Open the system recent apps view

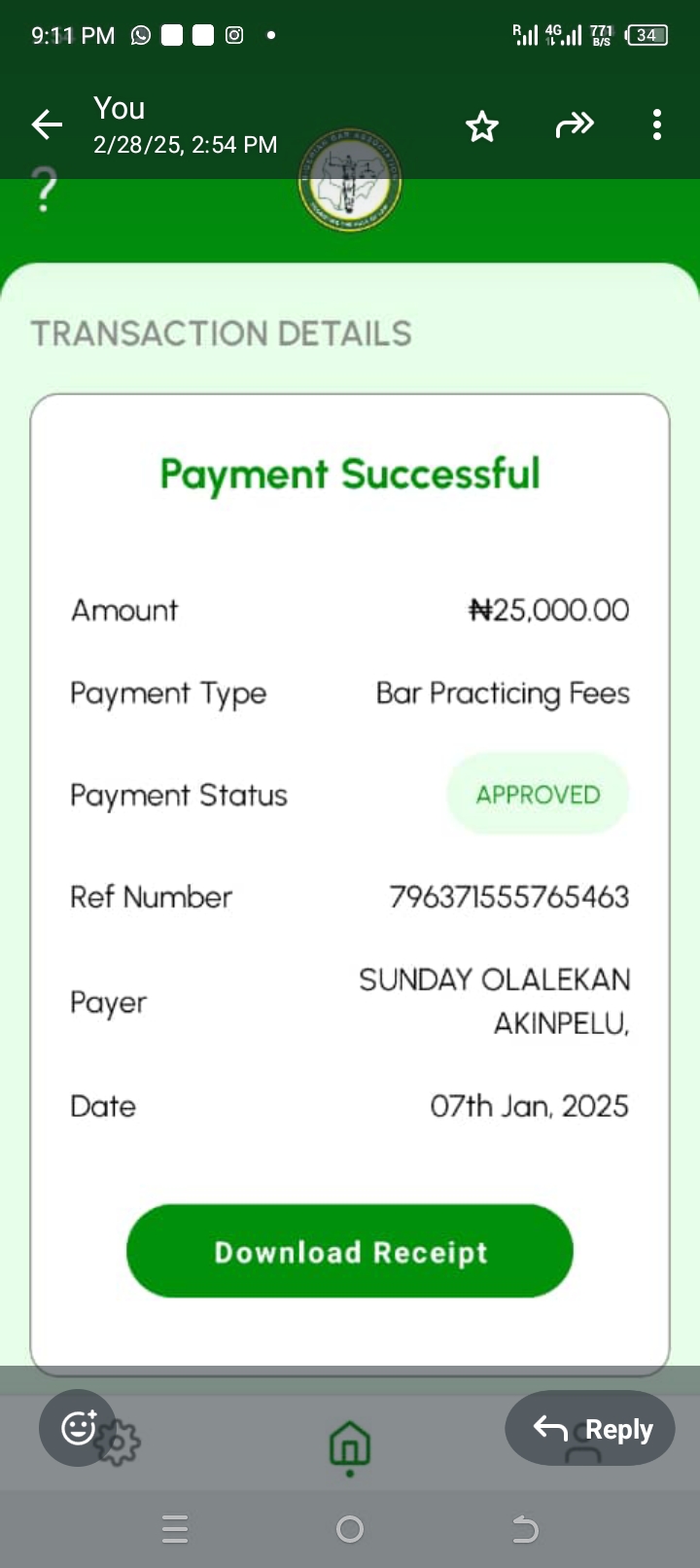coord(175,1530)
